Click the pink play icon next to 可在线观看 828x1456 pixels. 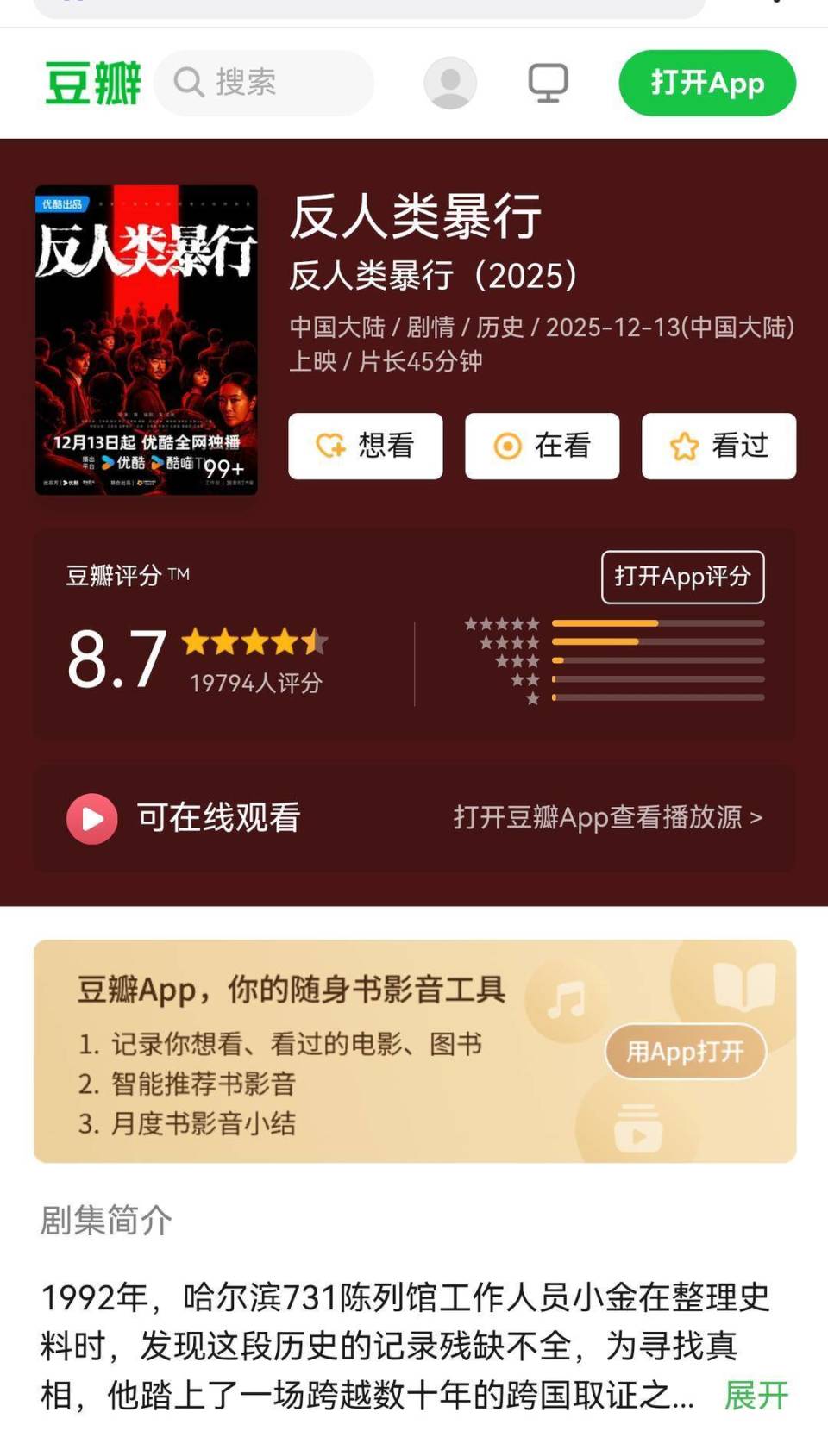pyautogui.click(x=91, y=818)
